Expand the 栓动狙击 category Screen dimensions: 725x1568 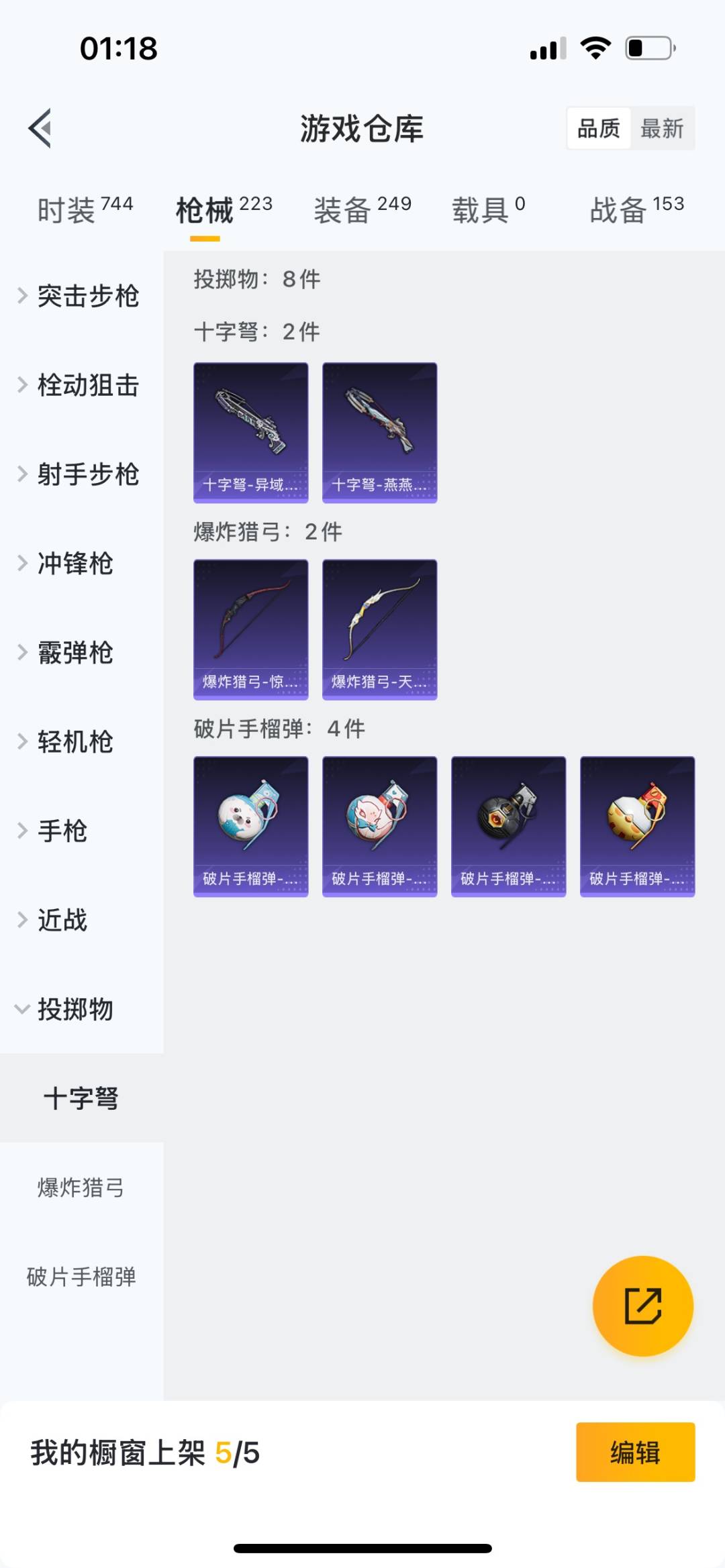(x=81, y=385)
